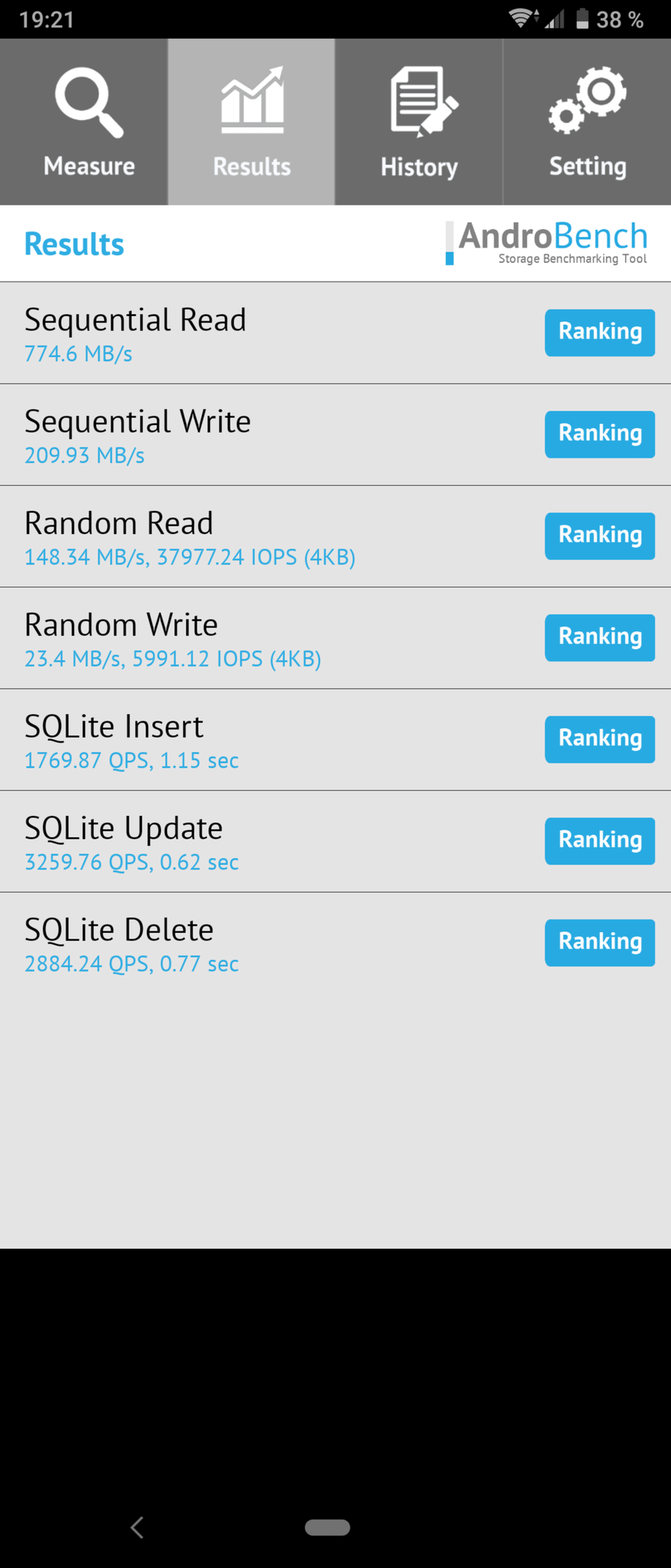Open the History tab
This screenshot has height=1568, width=671.
pyautogui.click(x=418, y=122)
